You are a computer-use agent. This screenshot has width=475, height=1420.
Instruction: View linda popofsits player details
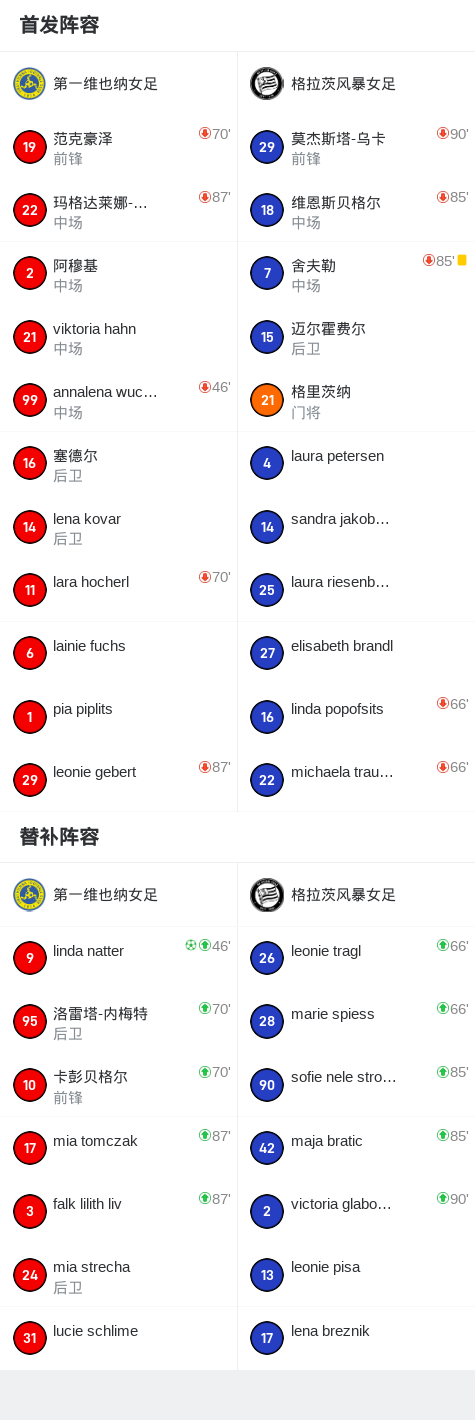[356, 717]
